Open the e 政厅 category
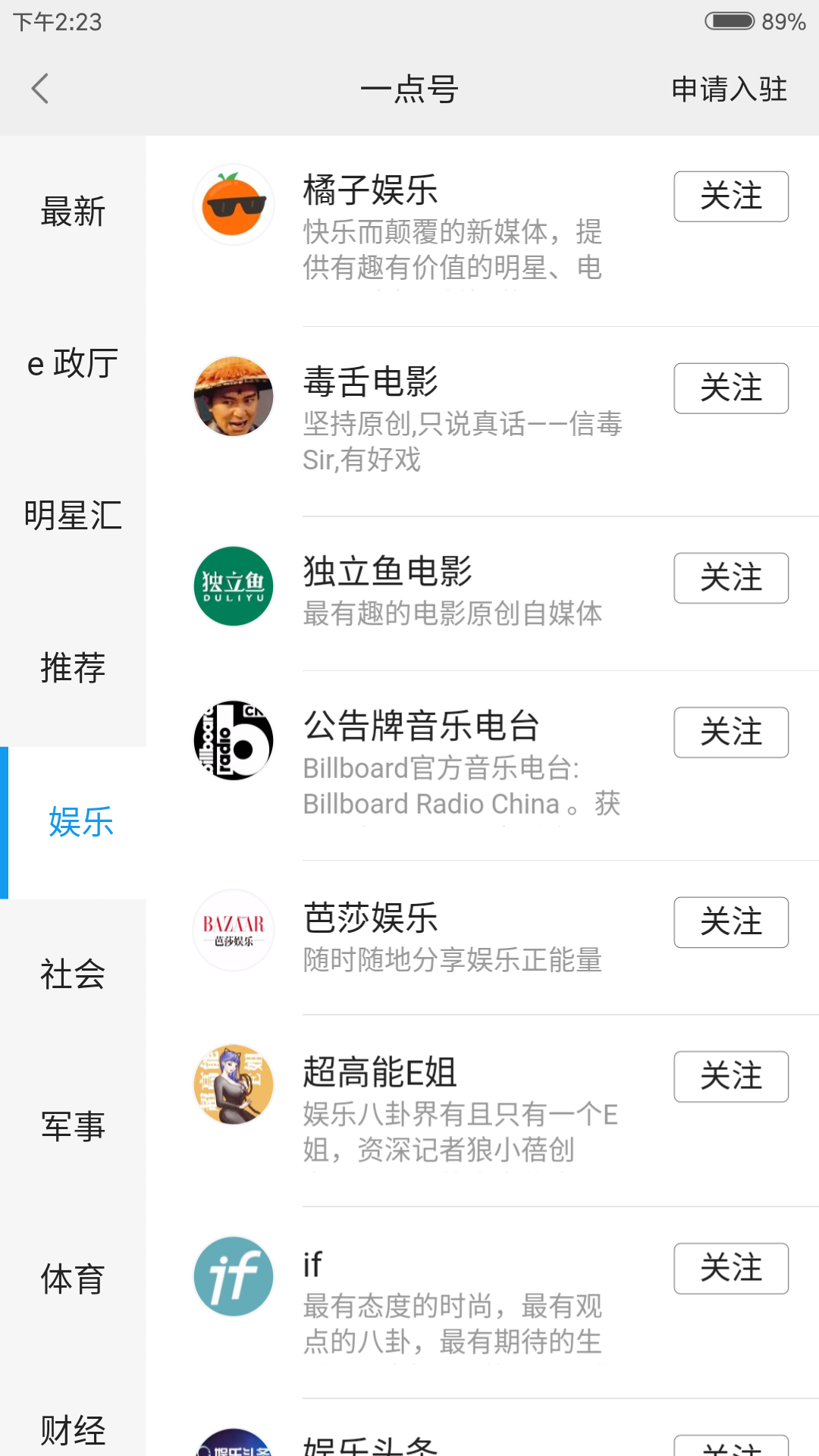 [x=73, y=363]
